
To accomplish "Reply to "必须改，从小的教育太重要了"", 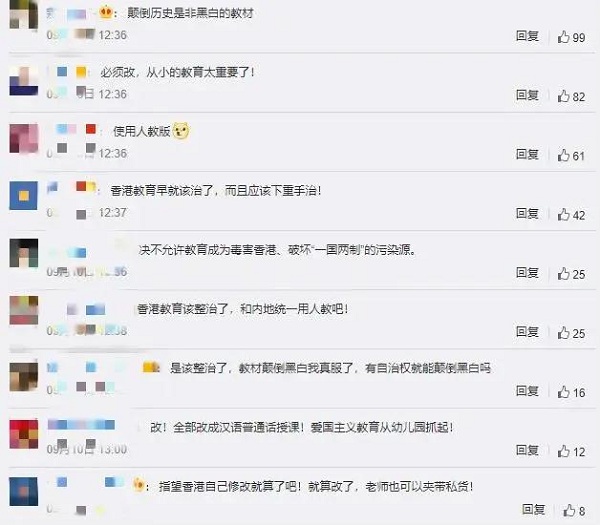I will 527,96.
